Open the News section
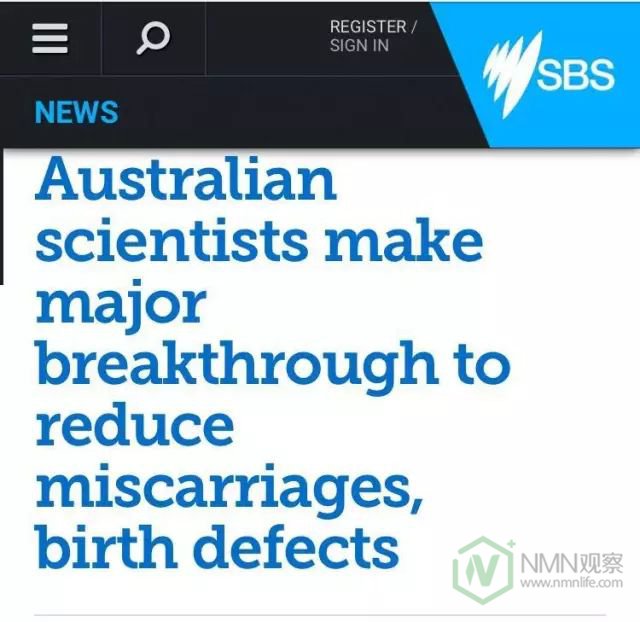640x622 pixels. coord(76,112)
